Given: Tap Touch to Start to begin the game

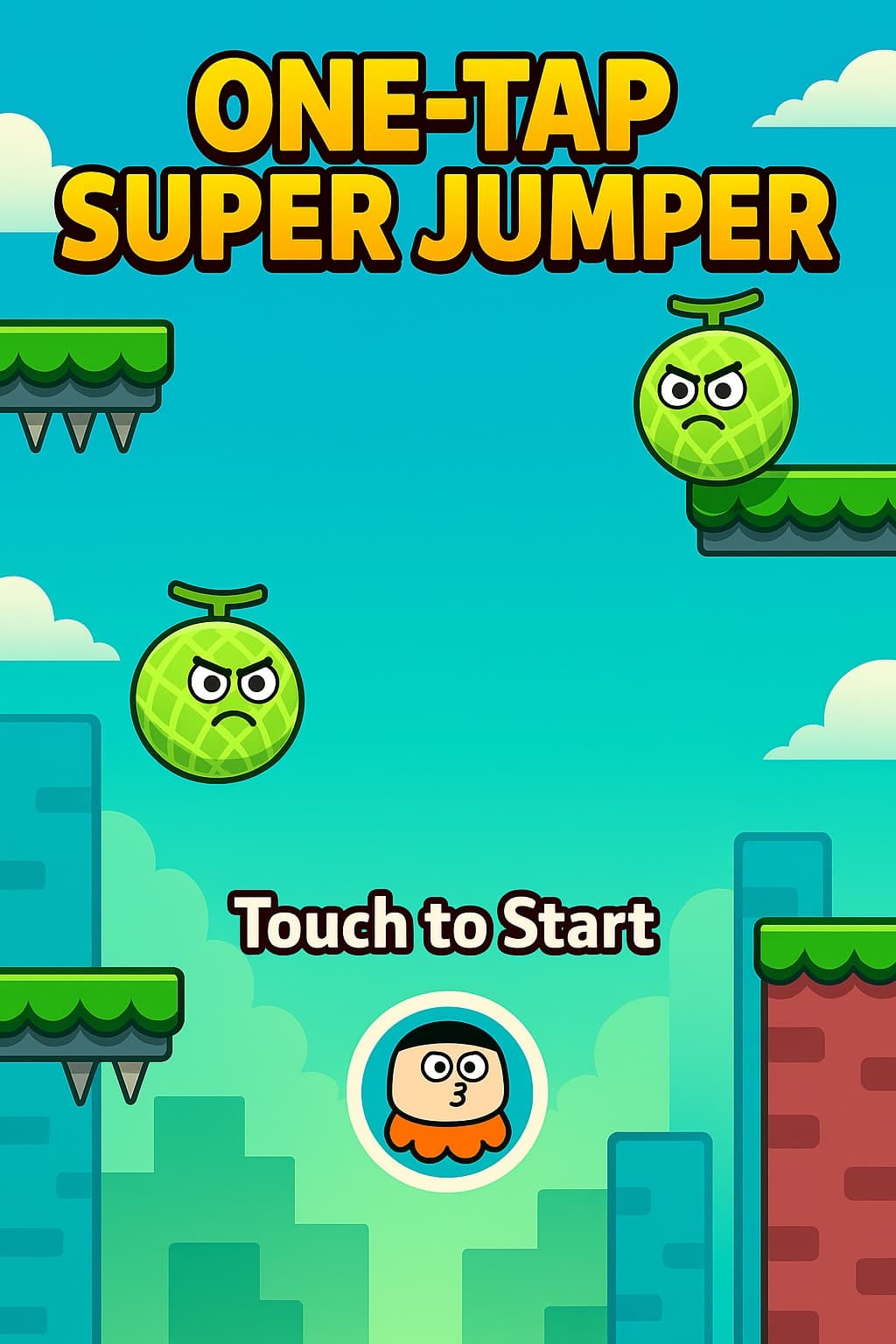Looking at the screenshot, I should pos(447,924).
